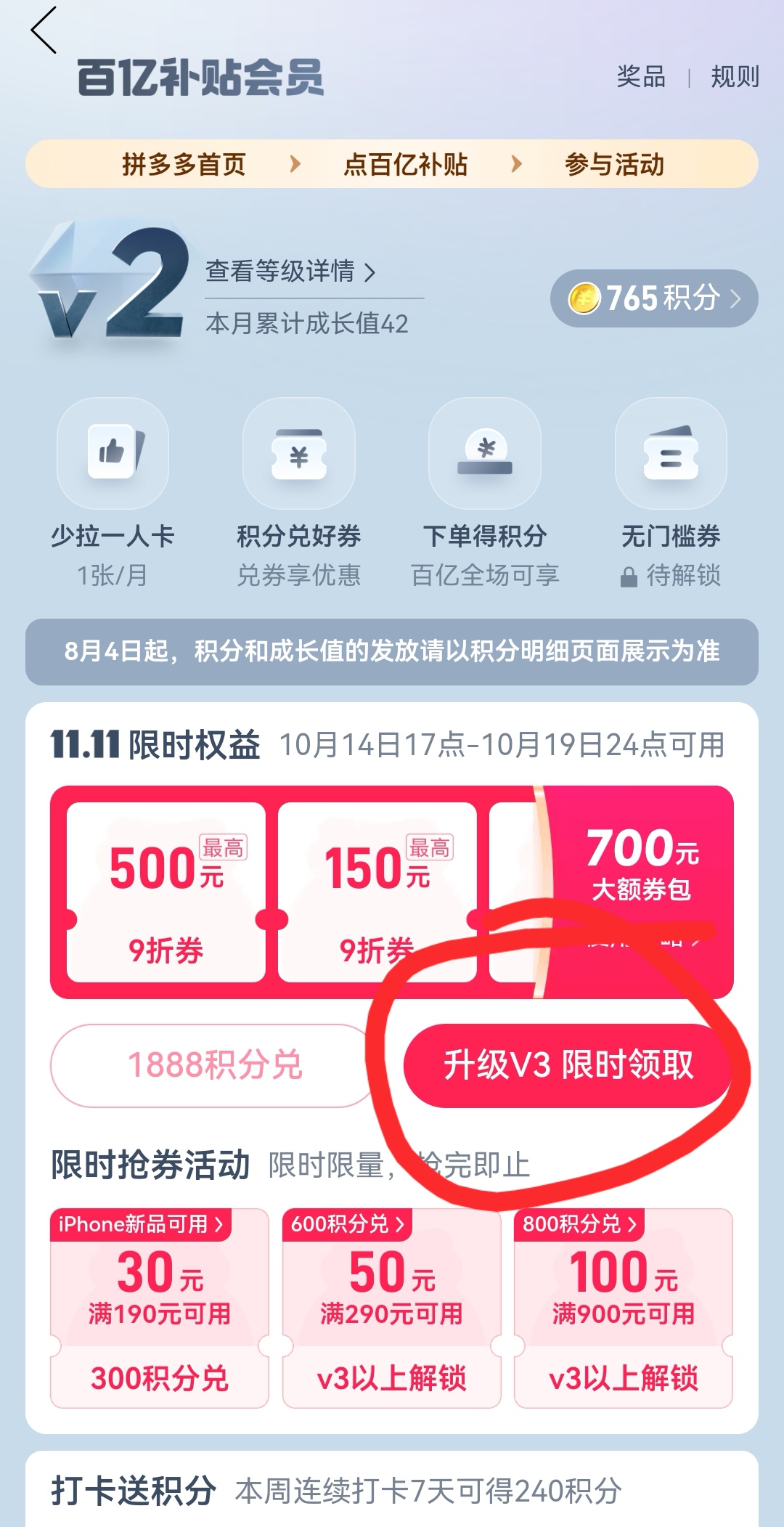
Task: Open the 下单得积分 benefit
Action: 485,494
